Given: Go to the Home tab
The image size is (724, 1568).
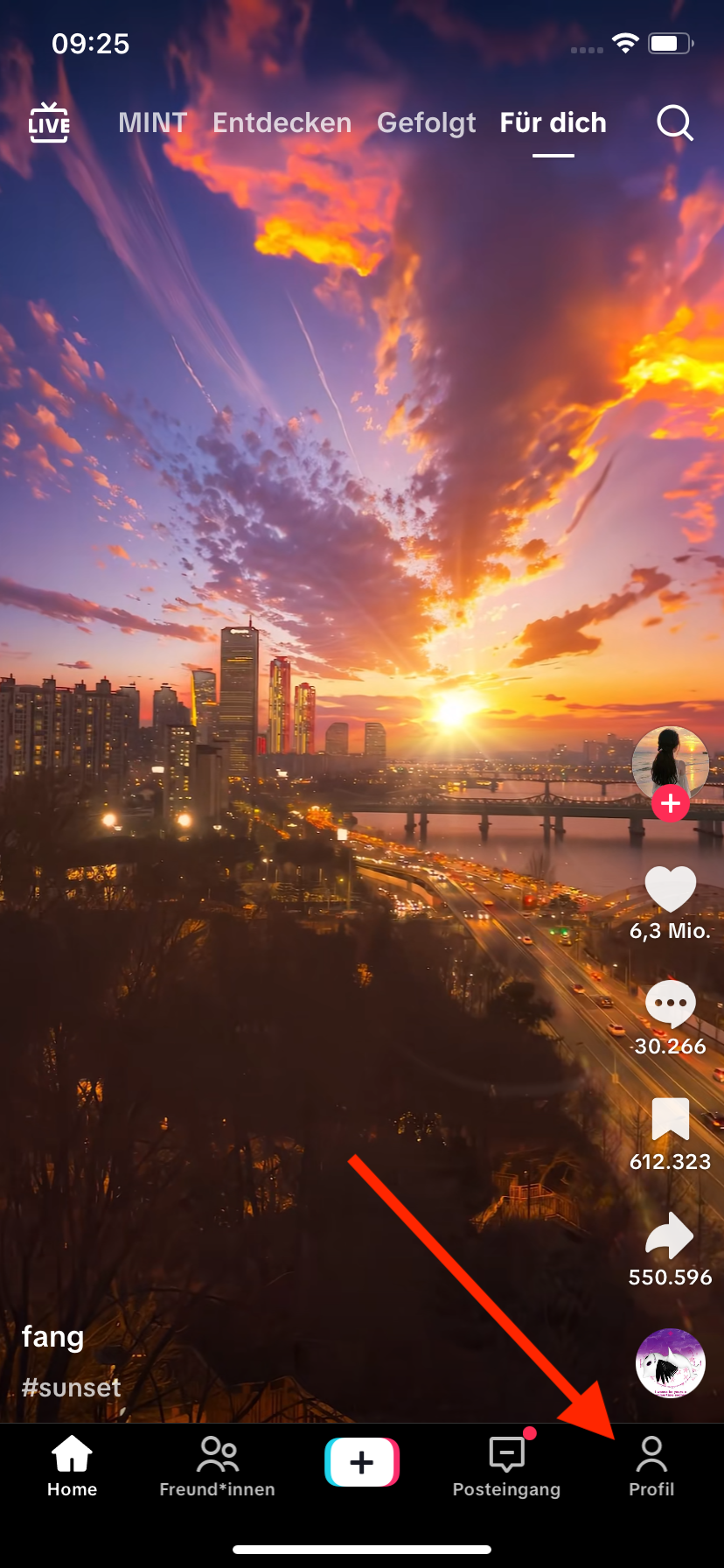Looking at the screenshot, I should tap(72, 1466).
